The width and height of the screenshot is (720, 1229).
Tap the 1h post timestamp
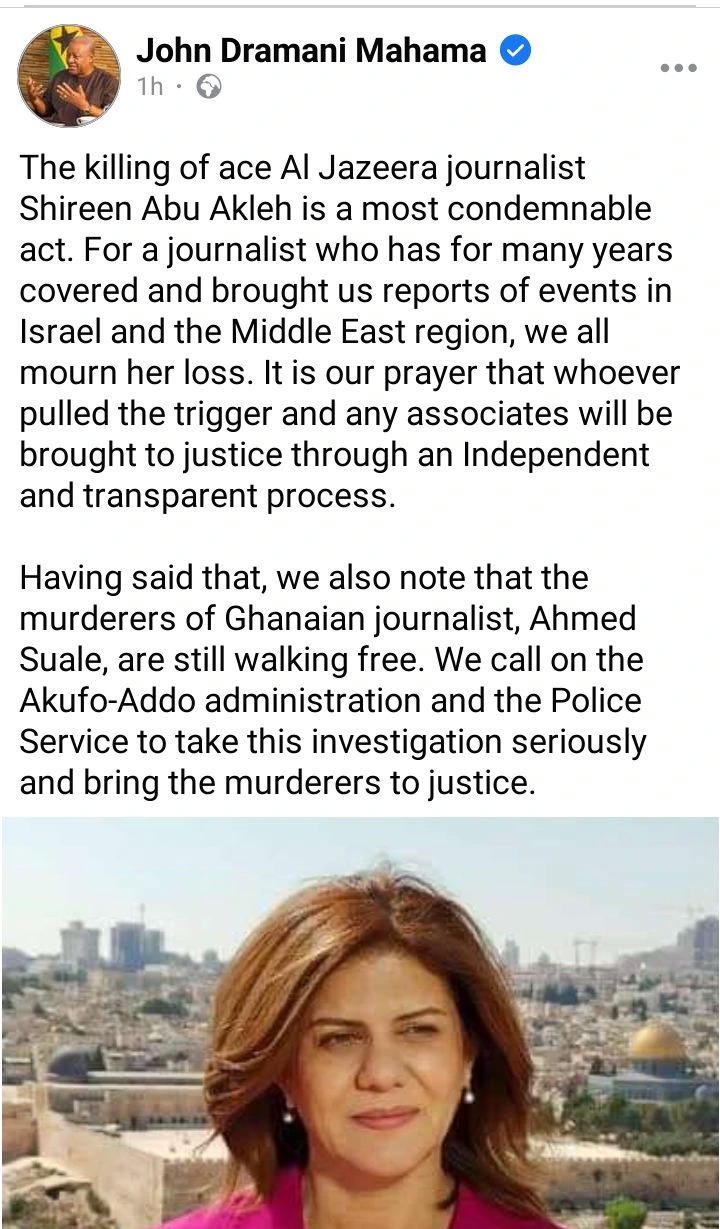click(150, 87)
